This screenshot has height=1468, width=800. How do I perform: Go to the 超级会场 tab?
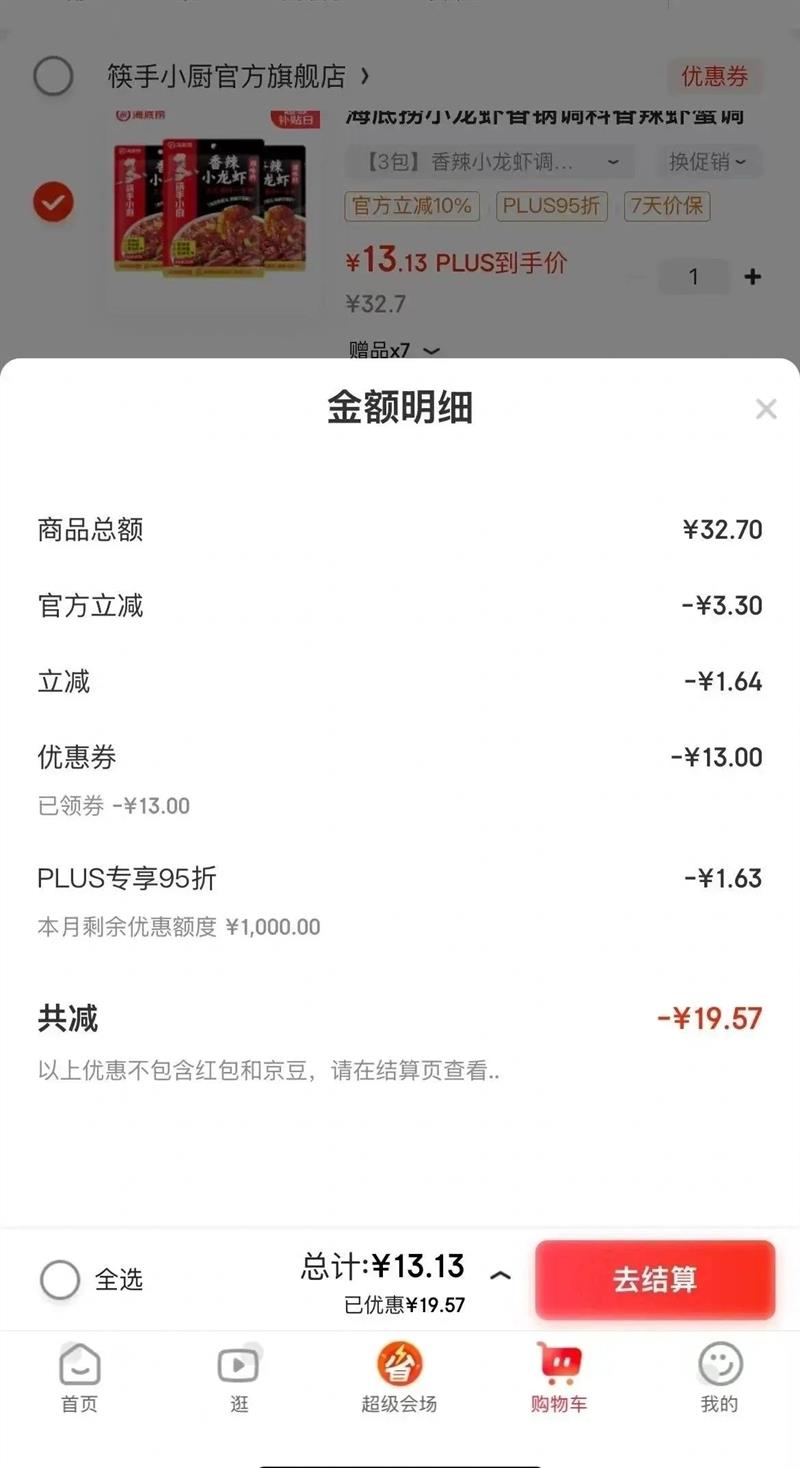pyautogui.click(x=399, y=1378)
